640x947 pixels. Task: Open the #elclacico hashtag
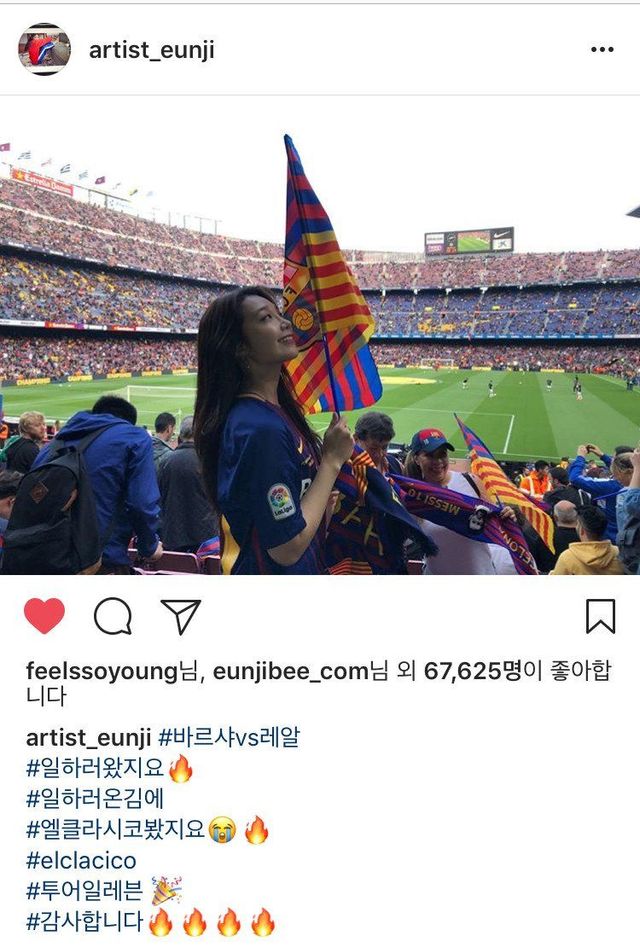coord(81,860)
